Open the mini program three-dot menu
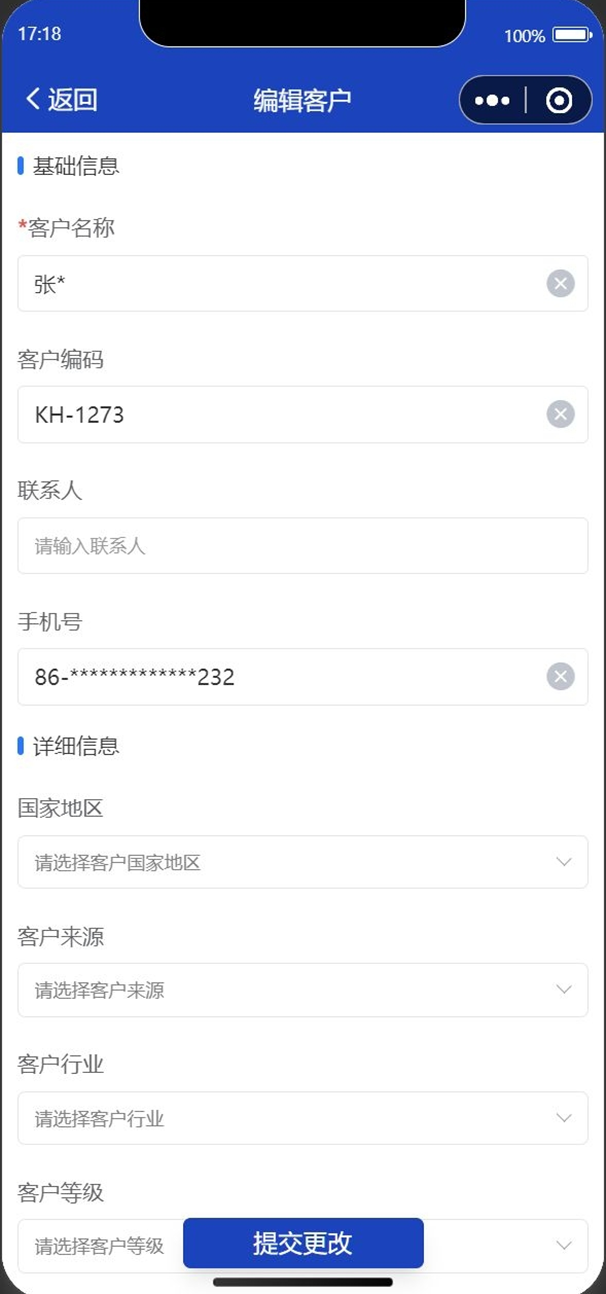This screenshot has height=1294, width=606. pos(492,101)
